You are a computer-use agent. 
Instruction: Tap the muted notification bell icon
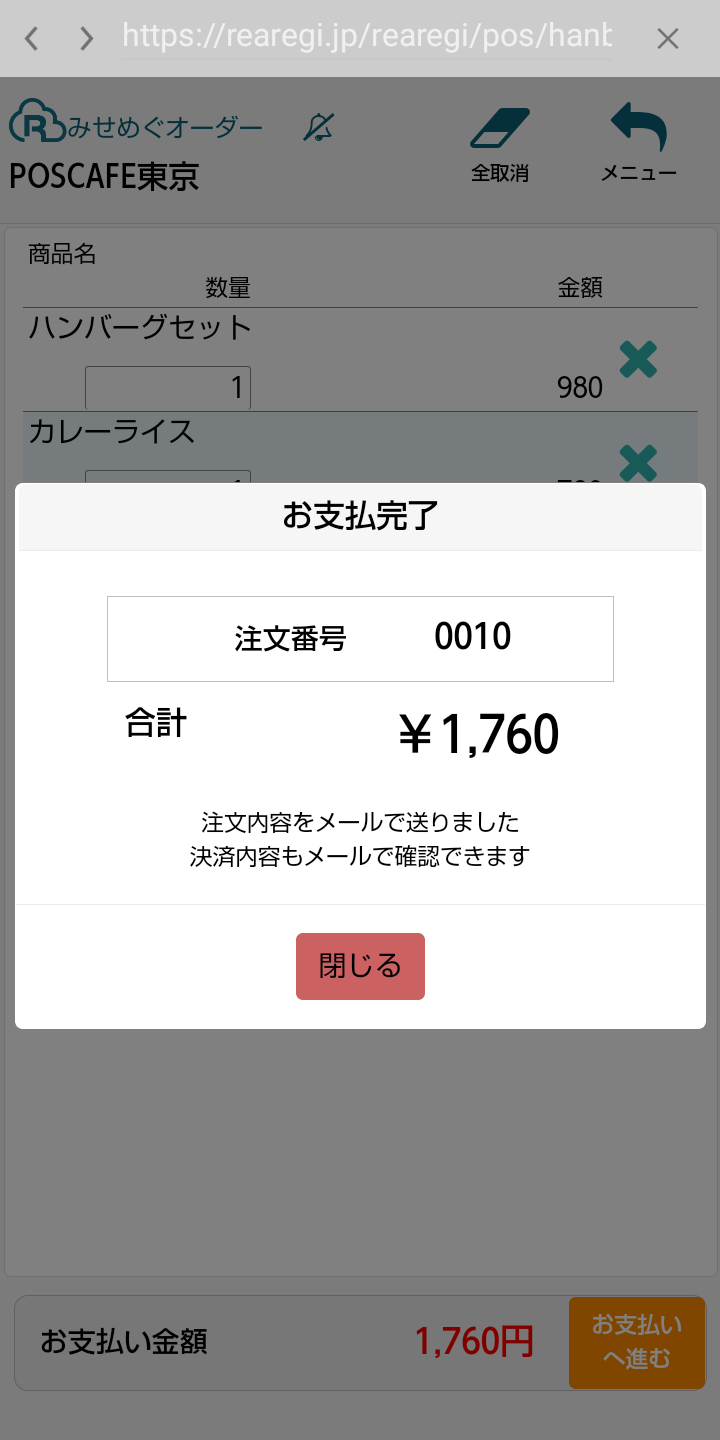319,127
